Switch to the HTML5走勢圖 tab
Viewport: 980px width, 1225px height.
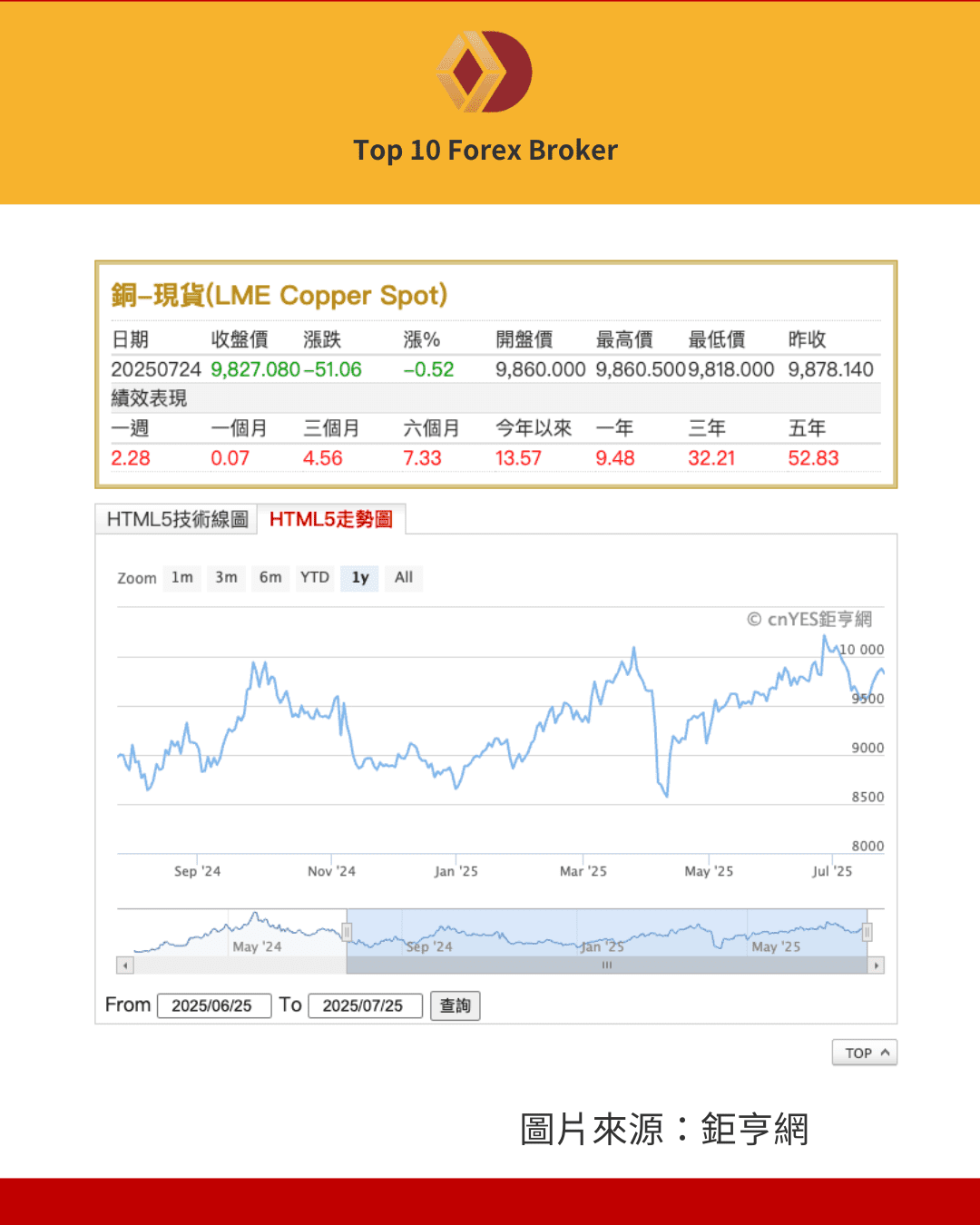click(331, 520)
